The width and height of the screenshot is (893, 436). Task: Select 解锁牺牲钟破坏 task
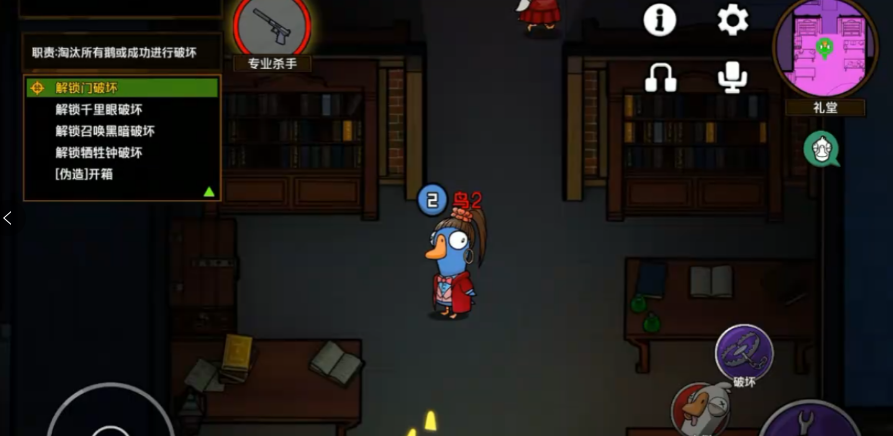coord(99,153)
